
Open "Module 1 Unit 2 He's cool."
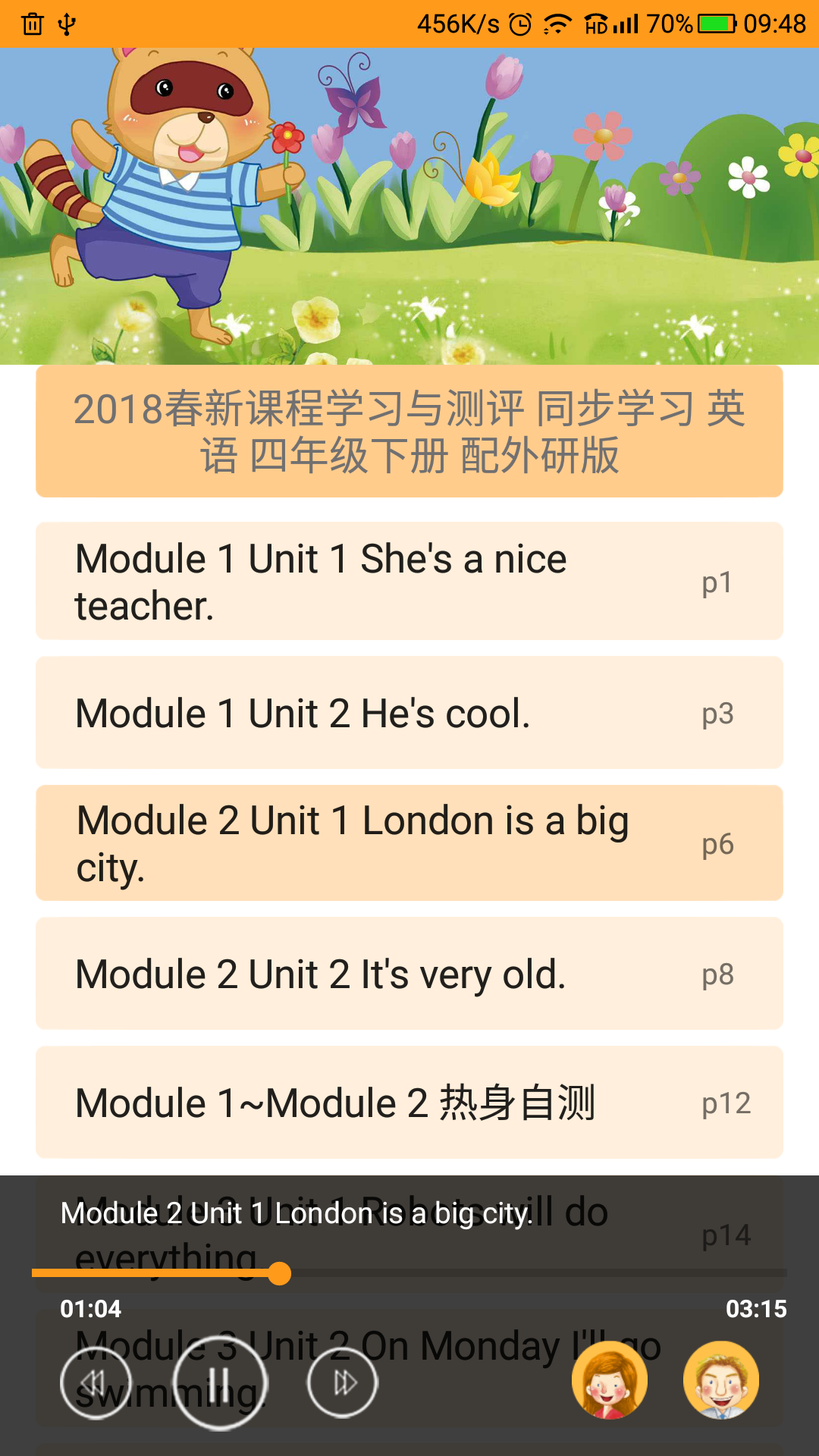coord(409,713)
